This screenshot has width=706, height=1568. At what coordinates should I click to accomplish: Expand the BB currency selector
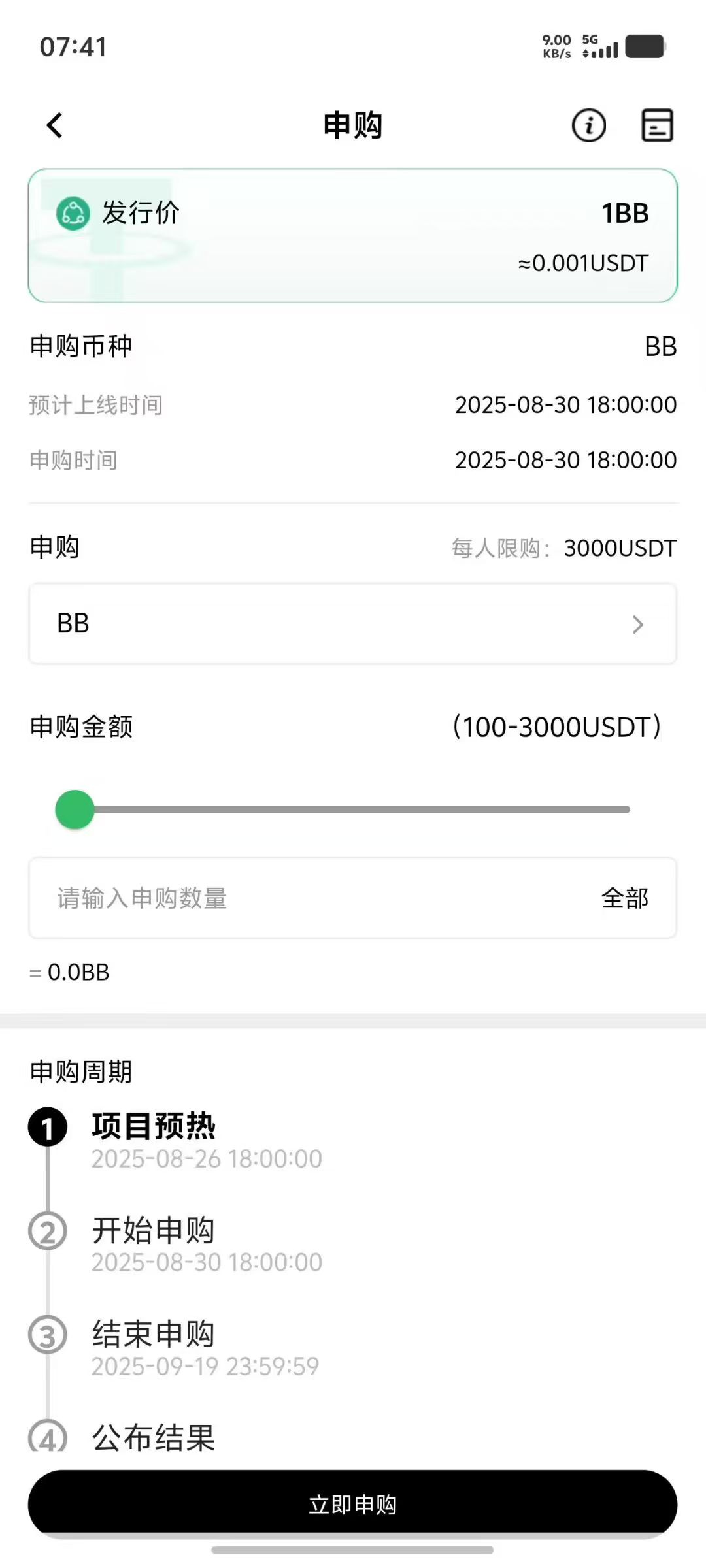pos(352,624)
